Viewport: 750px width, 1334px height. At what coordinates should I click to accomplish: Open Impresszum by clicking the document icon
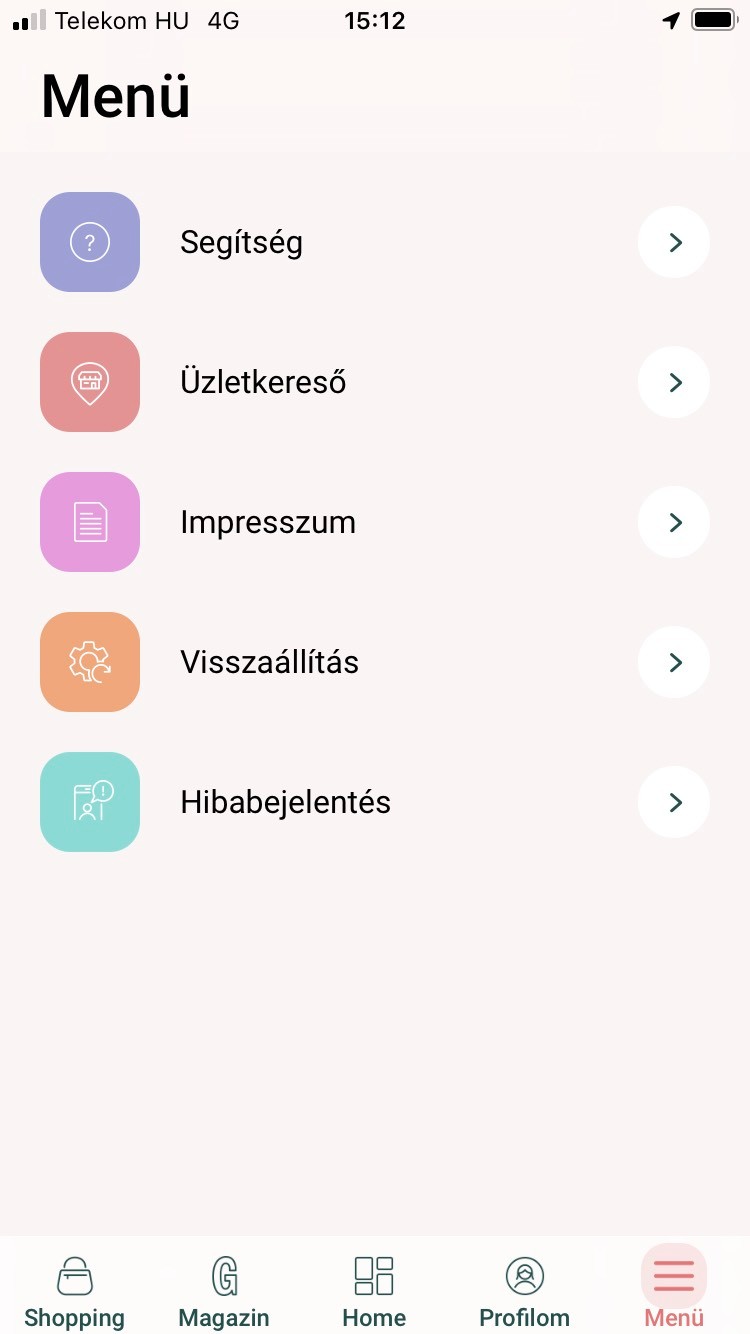tap(90, 522)
